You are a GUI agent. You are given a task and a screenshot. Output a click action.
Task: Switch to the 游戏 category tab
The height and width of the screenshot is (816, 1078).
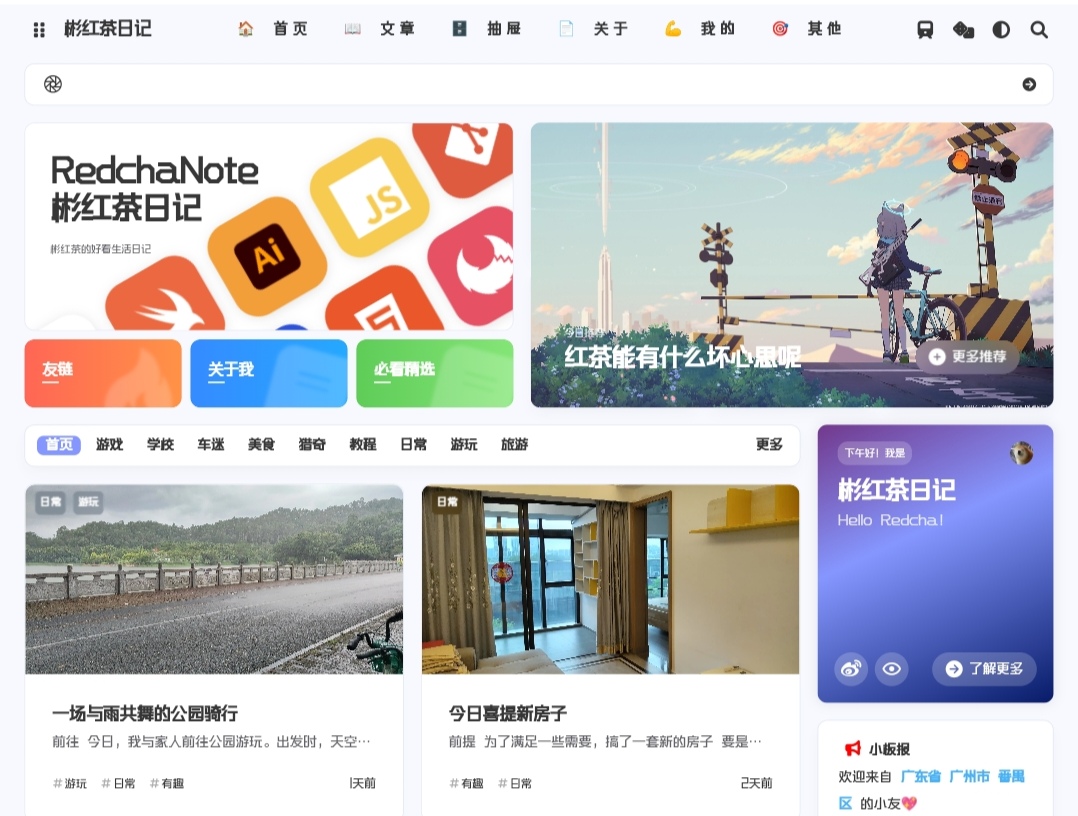[x=110, y=445]
